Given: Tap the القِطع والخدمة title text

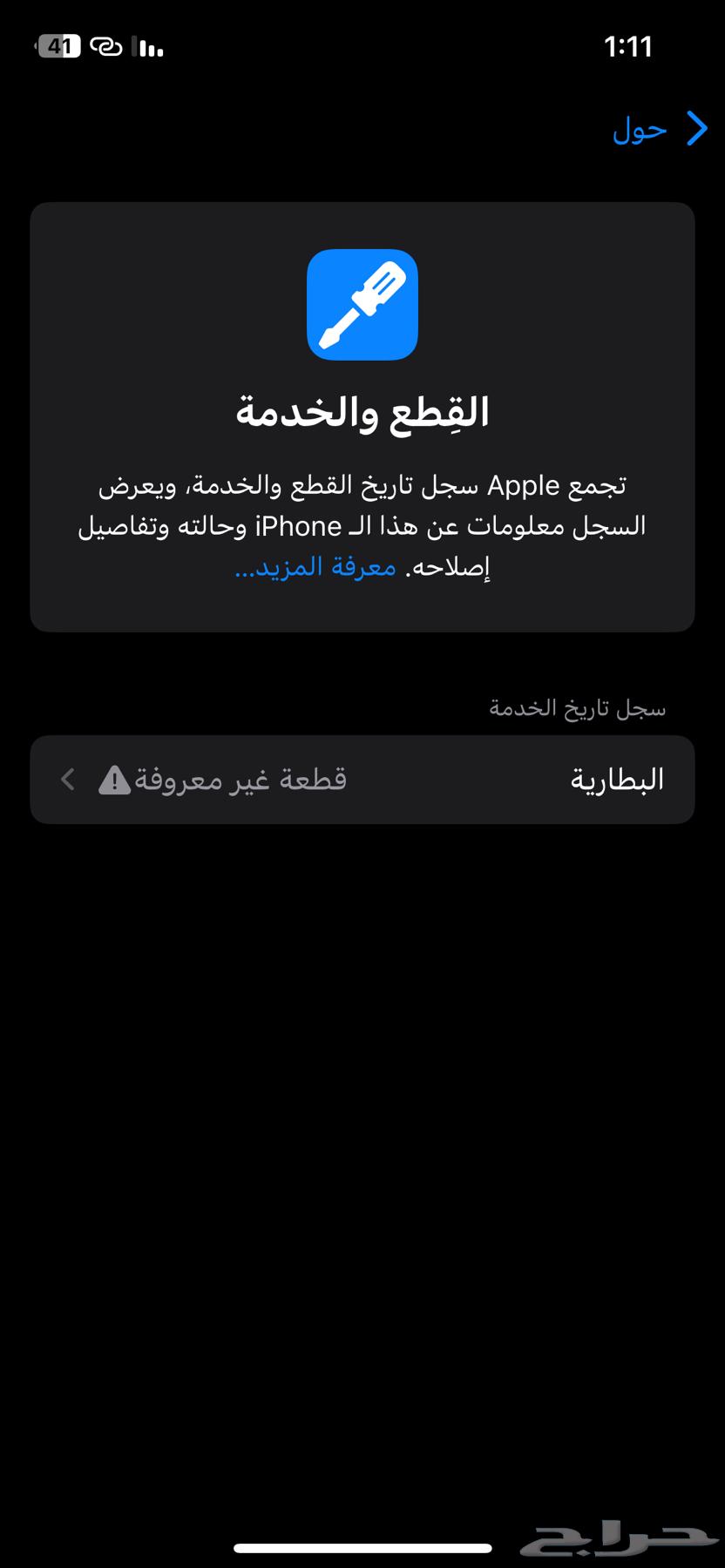Looking at the screenshot, I should 362,410.
